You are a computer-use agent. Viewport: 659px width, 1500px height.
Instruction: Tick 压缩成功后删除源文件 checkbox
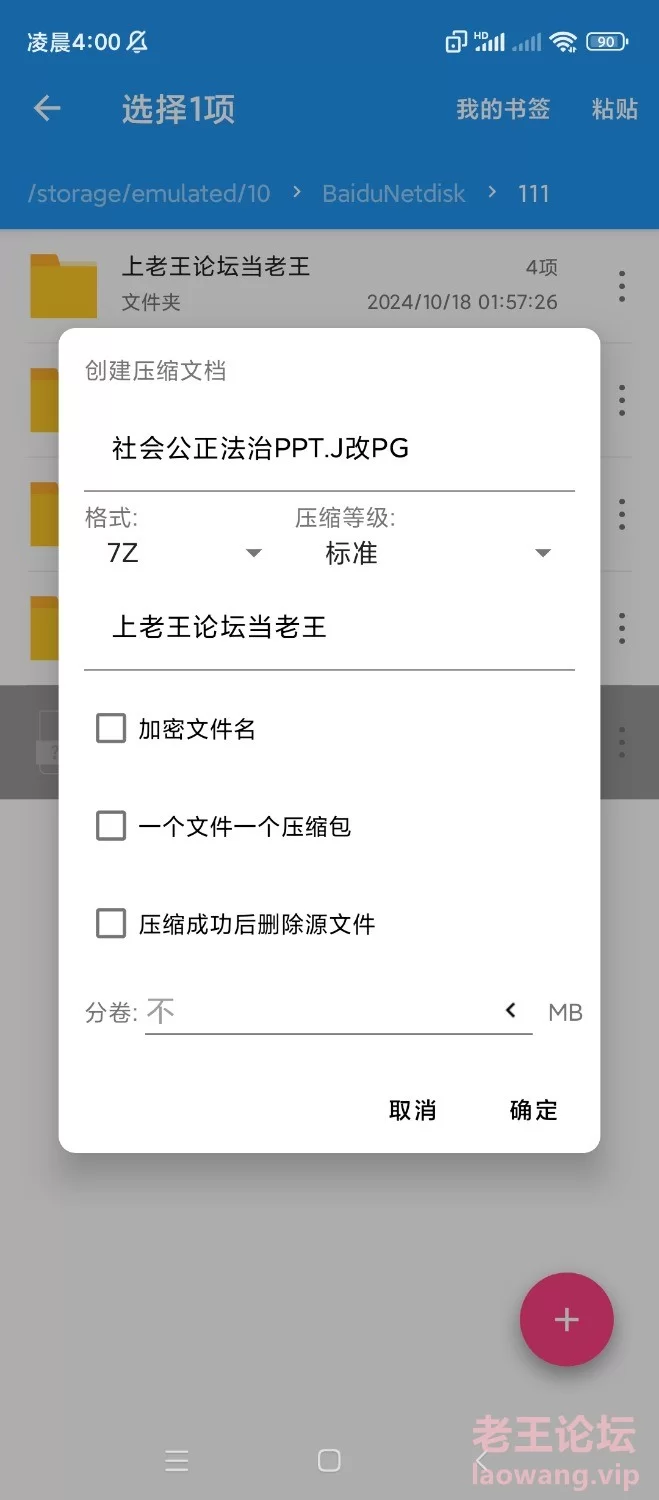click(111, 923)
